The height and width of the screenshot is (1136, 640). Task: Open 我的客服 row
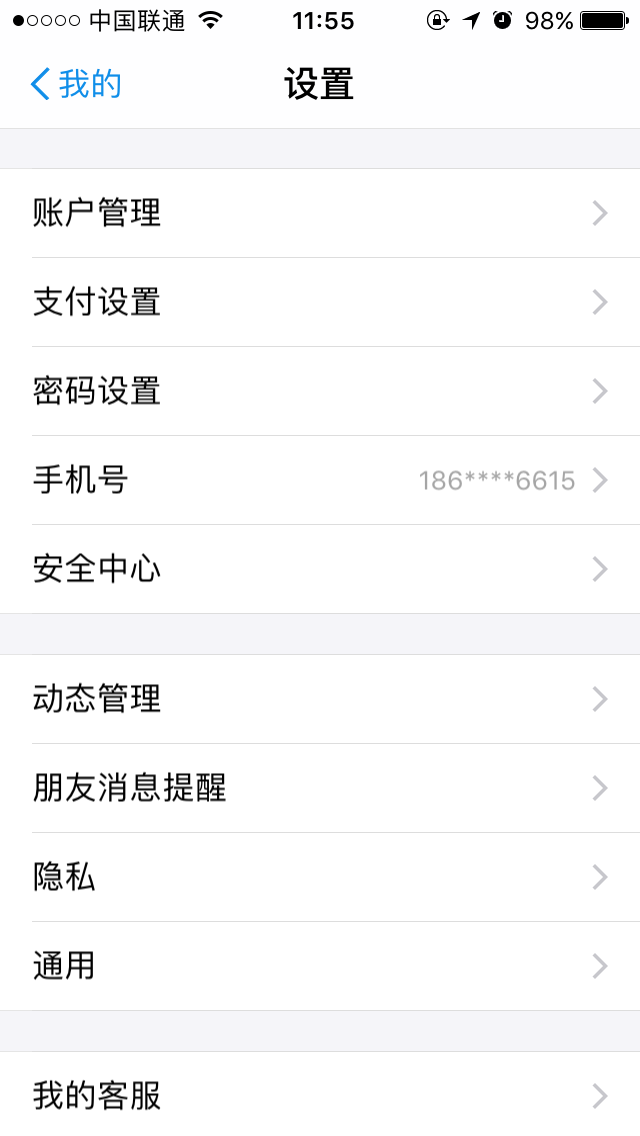pos(320,1094)
